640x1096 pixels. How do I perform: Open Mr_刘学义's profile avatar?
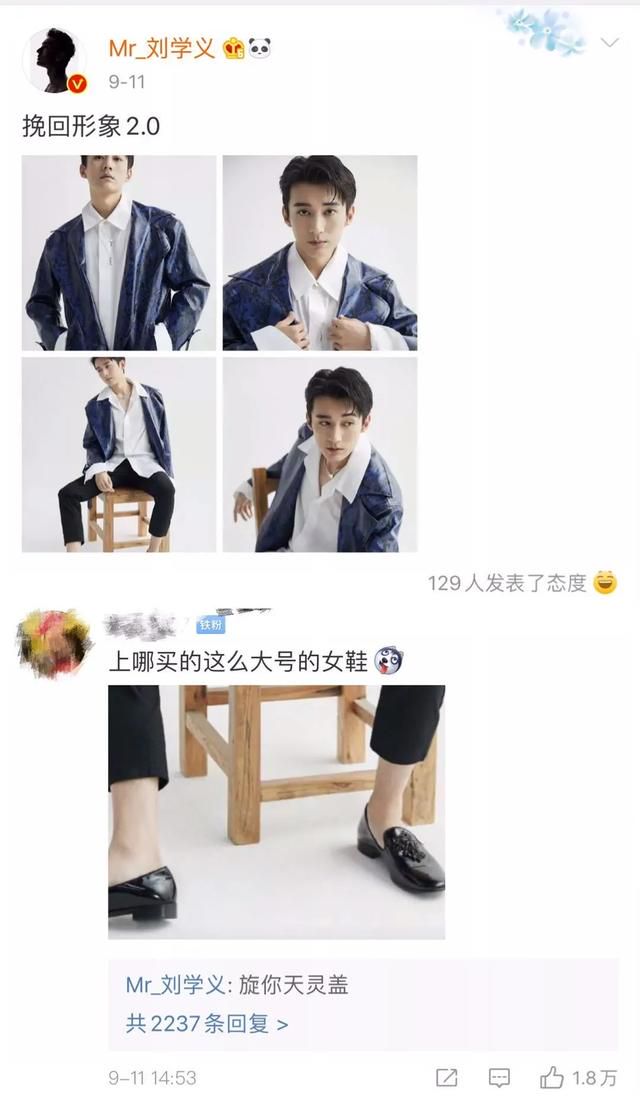[54, 60]
